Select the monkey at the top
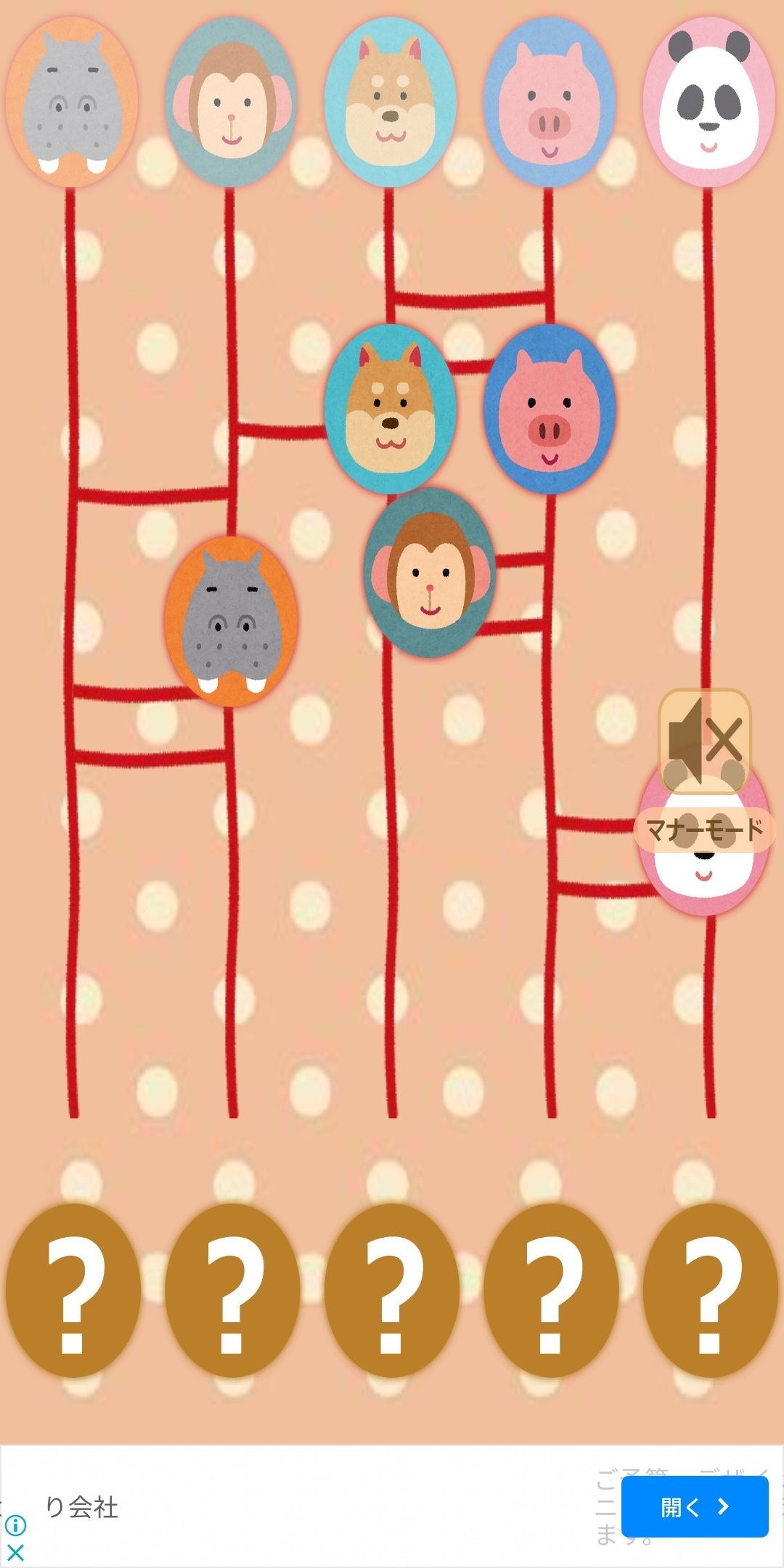Image resolution: width=784 pixels, height=1568 pixels. click(231, 102)
